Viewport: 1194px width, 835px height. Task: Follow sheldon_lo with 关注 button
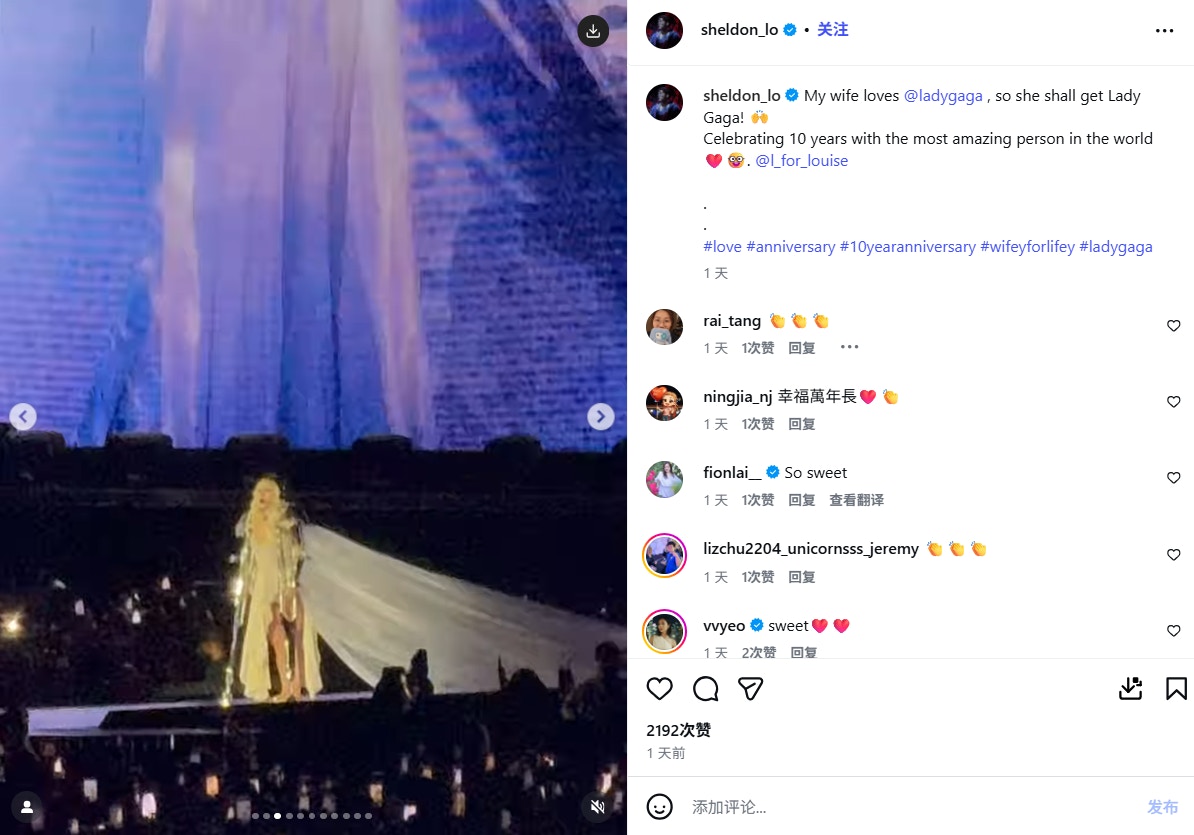pyautogui.click(x=832, y=30)
